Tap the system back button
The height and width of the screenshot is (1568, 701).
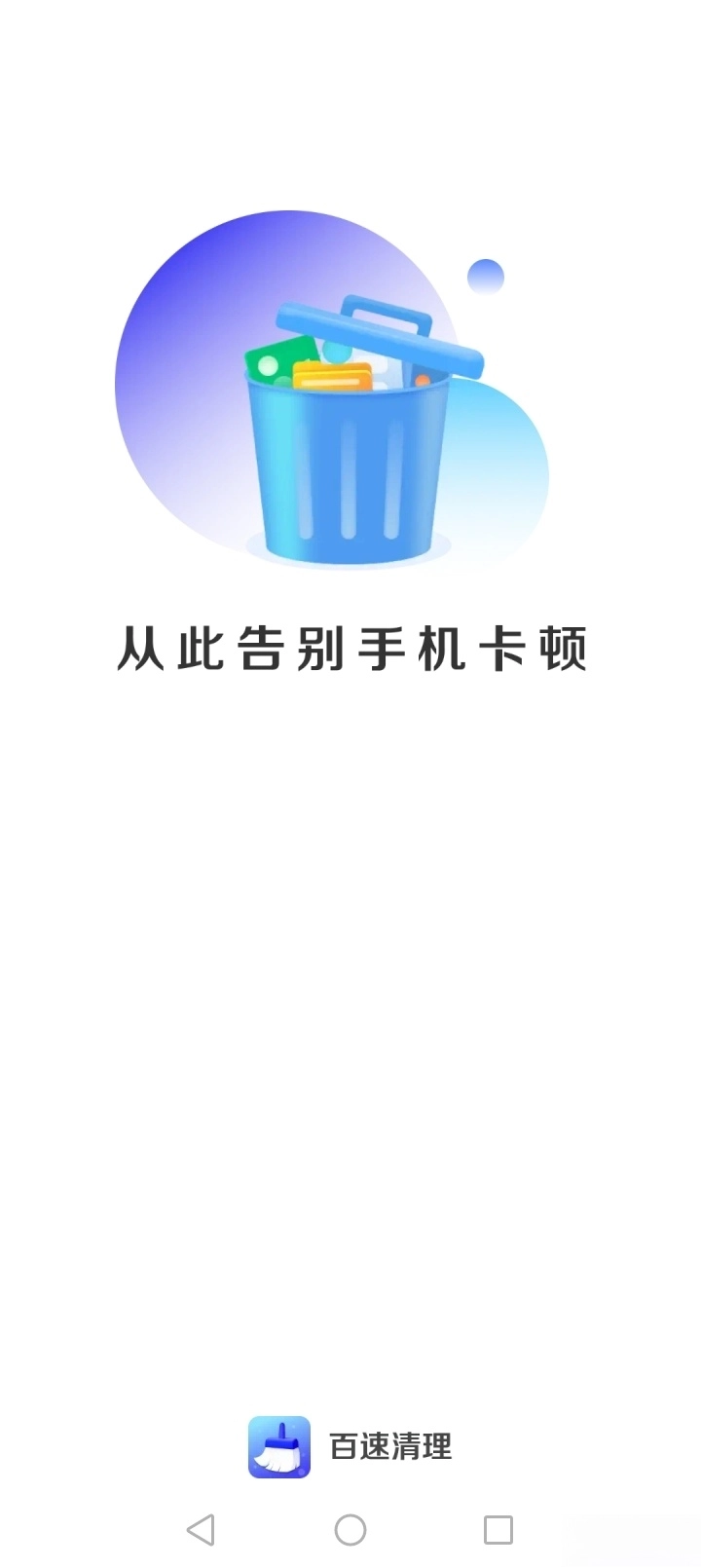[201, 1529]
